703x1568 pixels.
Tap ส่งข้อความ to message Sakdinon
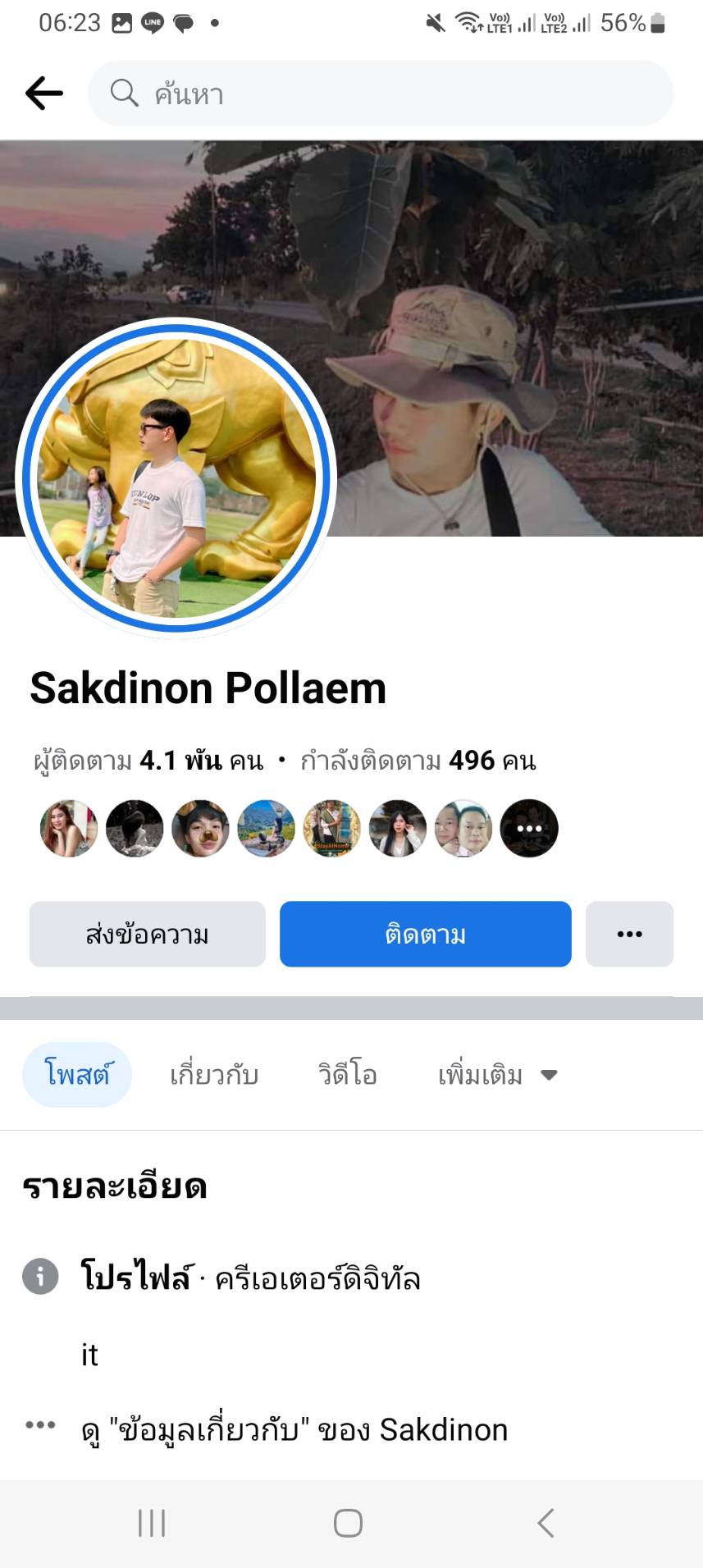coord(148,934)
